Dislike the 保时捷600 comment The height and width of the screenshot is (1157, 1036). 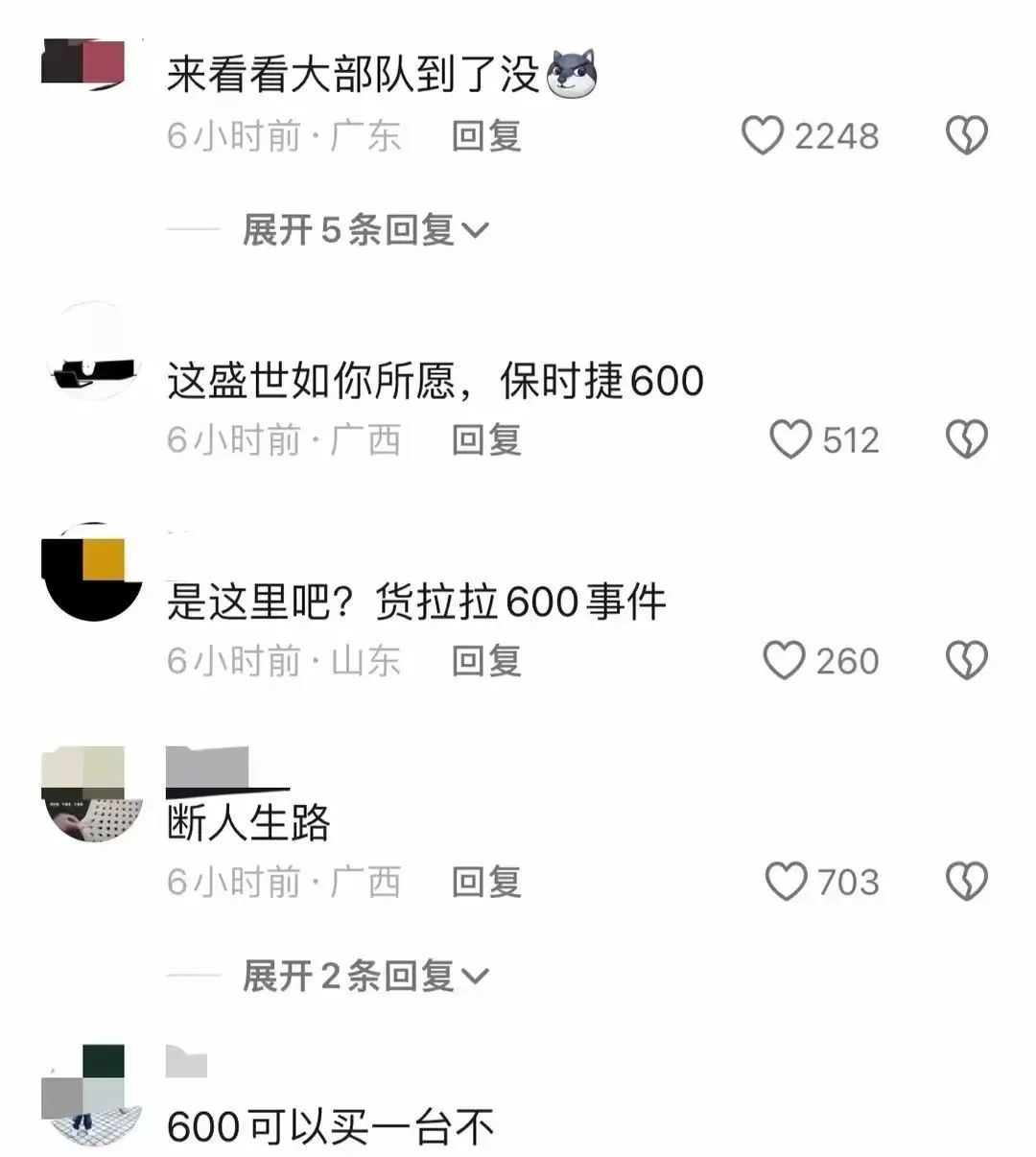click(x=966, y=439)
